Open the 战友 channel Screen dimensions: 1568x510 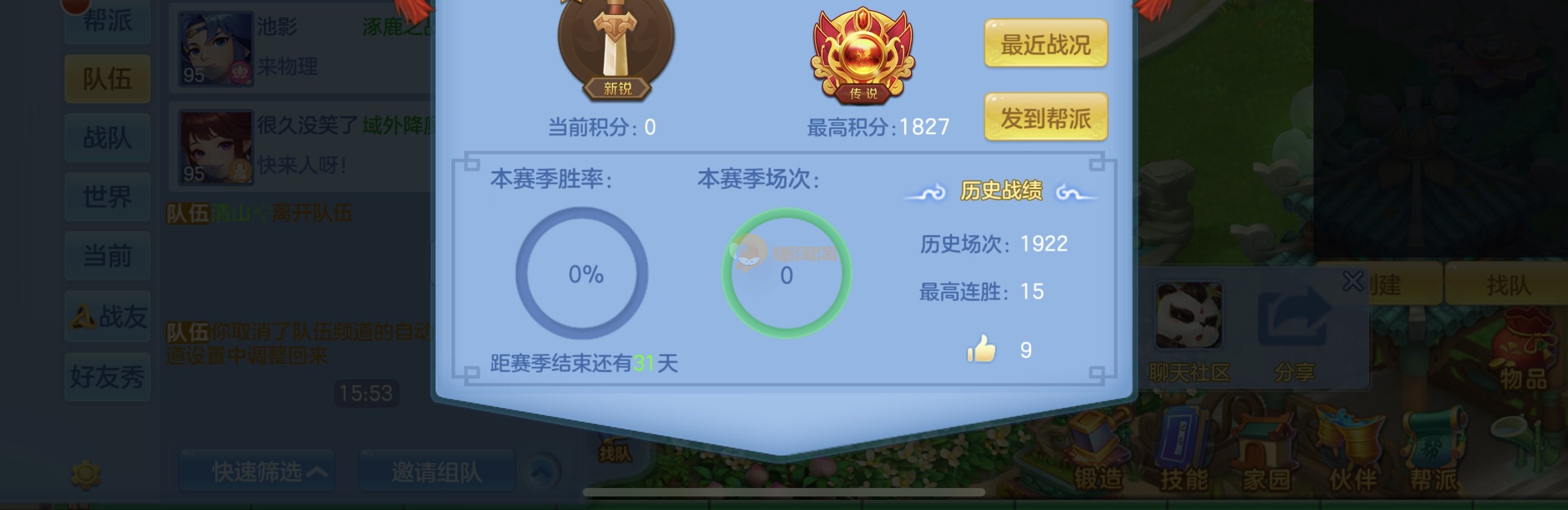tap(107, 316)
